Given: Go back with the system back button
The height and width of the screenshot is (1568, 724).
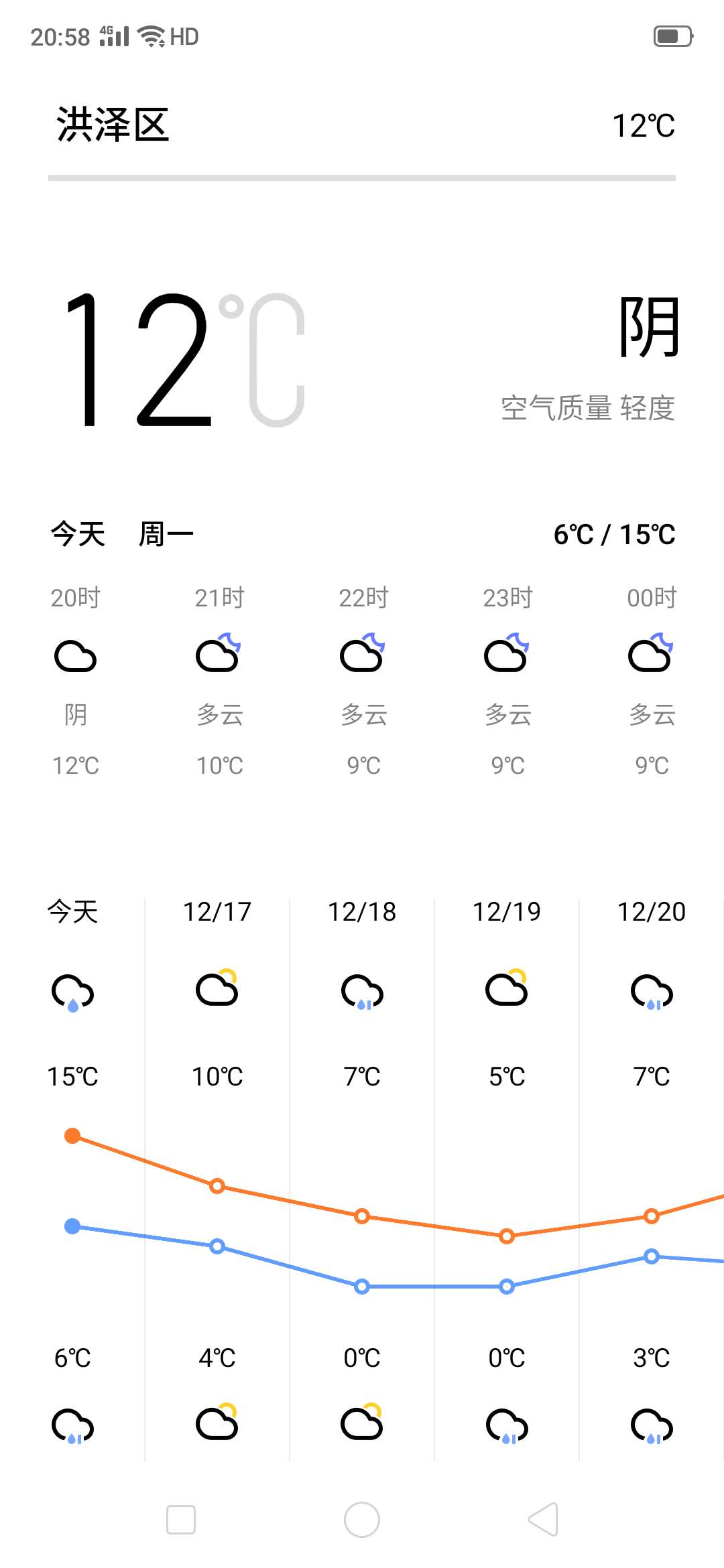Looking at the screenshot, I should coord(543,1519).
